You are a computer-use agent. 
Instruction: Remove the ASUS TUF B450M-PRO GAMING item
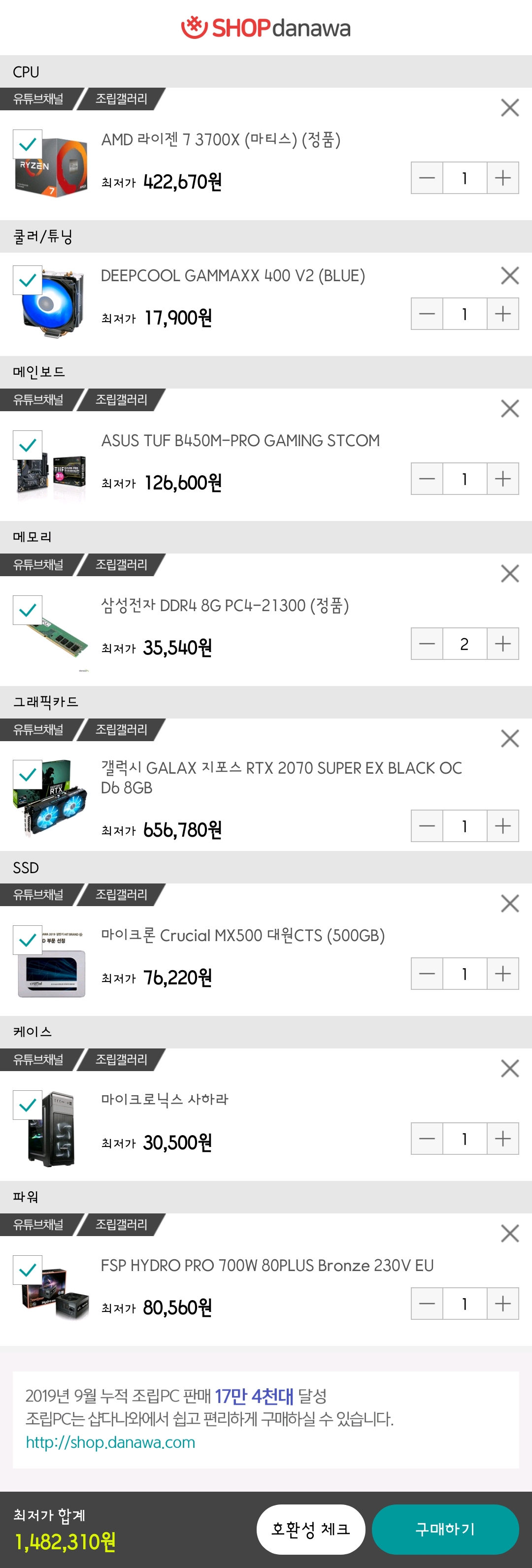(x=509, y=408)
